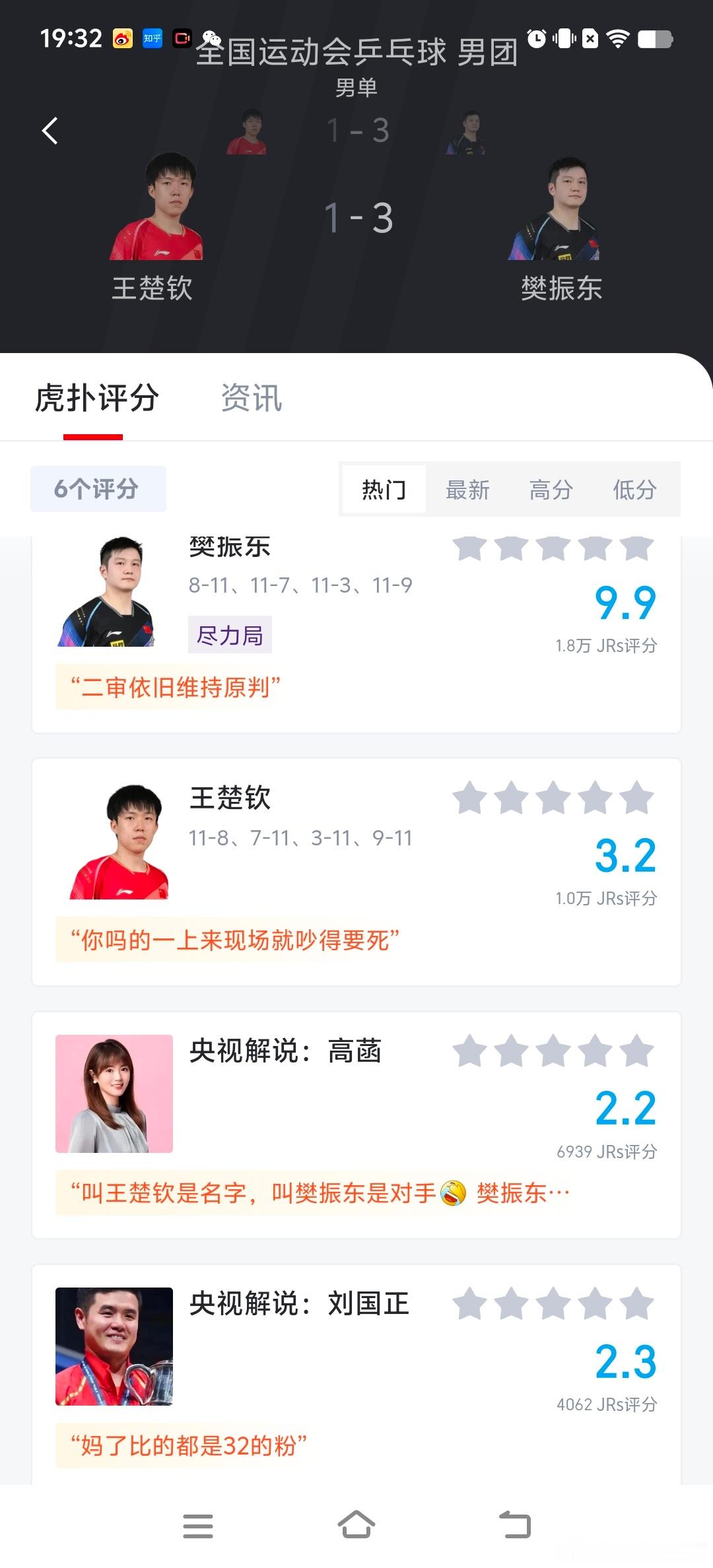Rate 樊振东 by tapping the fifth star
This screenshot has height=1568, width=713.
pyautogui.click(x=635, y=547)
